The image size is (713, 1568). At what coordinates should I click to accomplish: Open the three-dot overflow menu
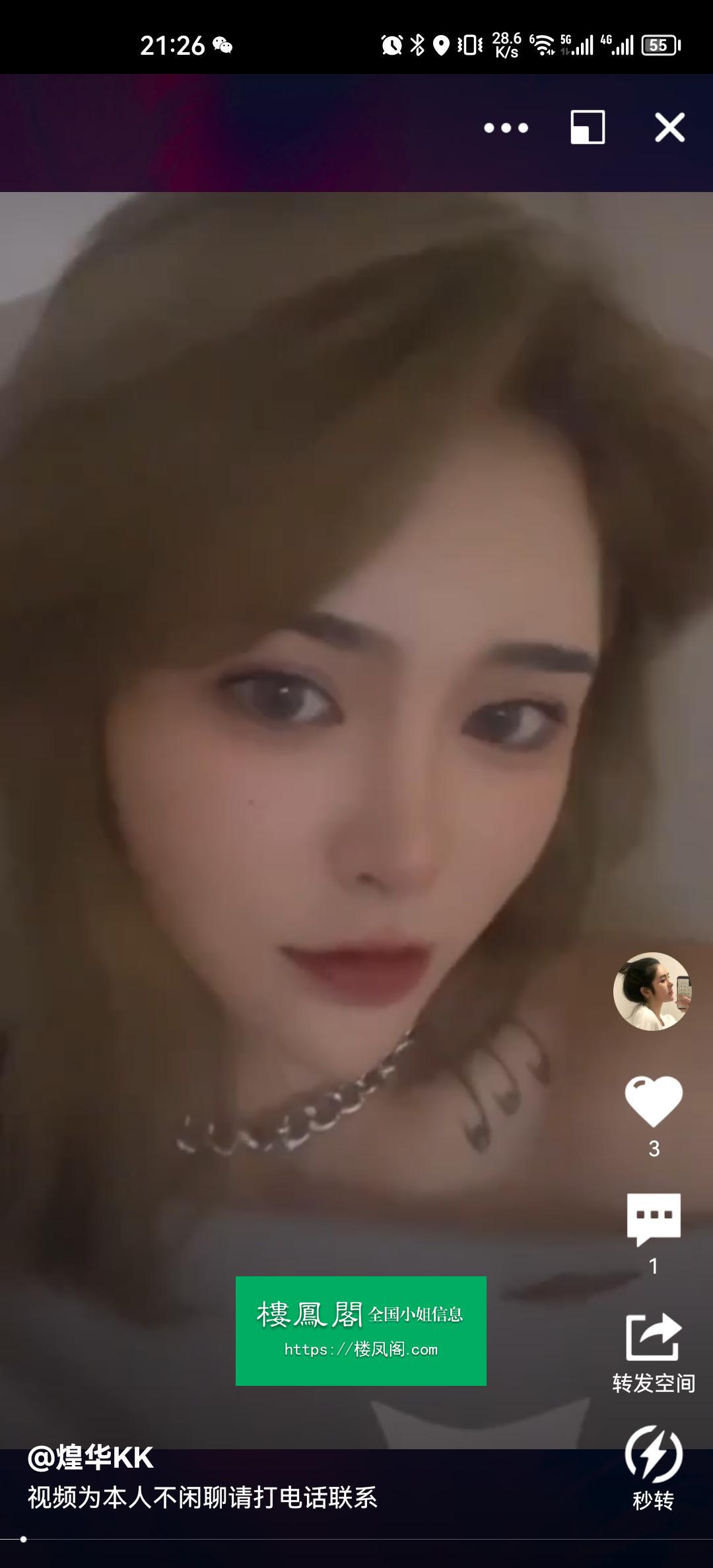click(x=506, y=127)
